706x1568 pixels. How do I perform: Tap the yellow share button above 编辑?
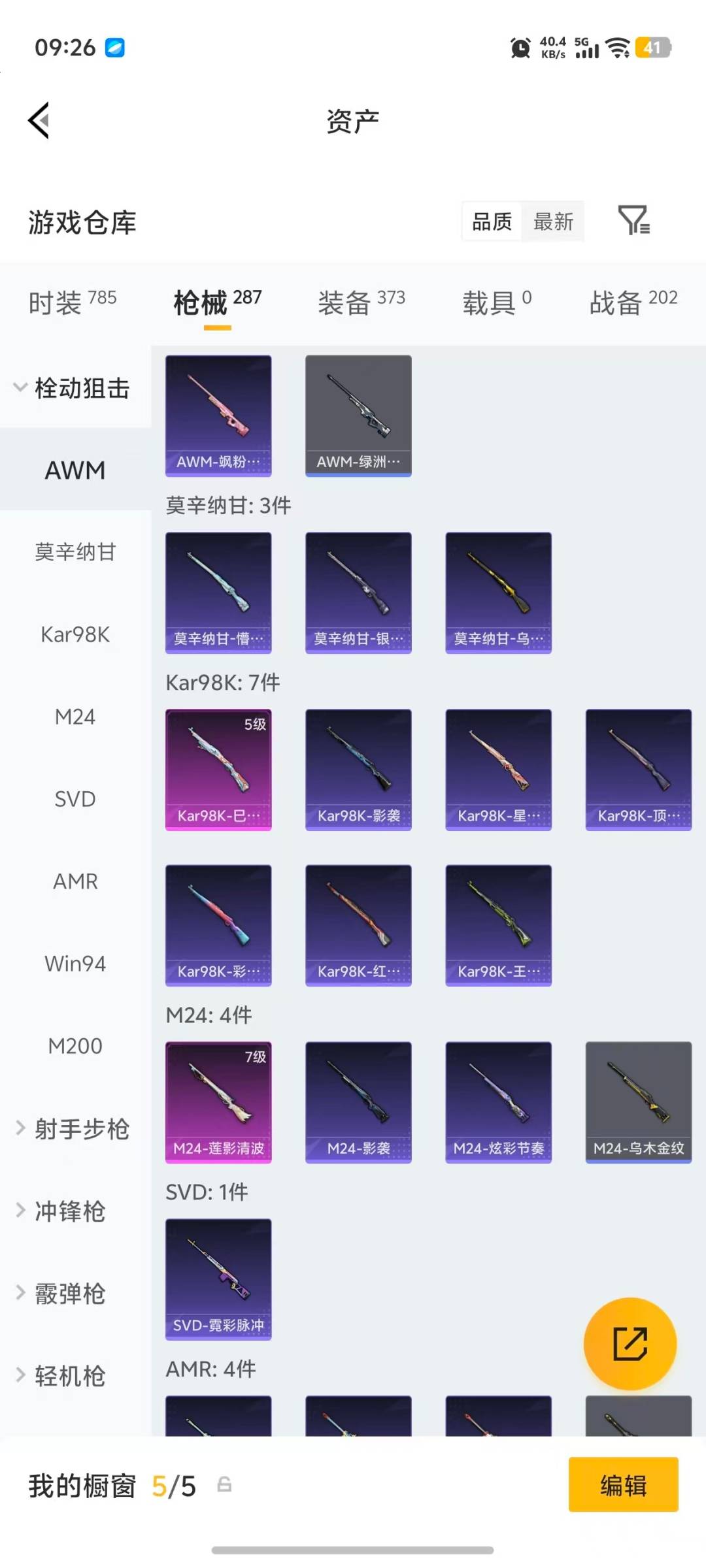click(x=630, y=1343)
